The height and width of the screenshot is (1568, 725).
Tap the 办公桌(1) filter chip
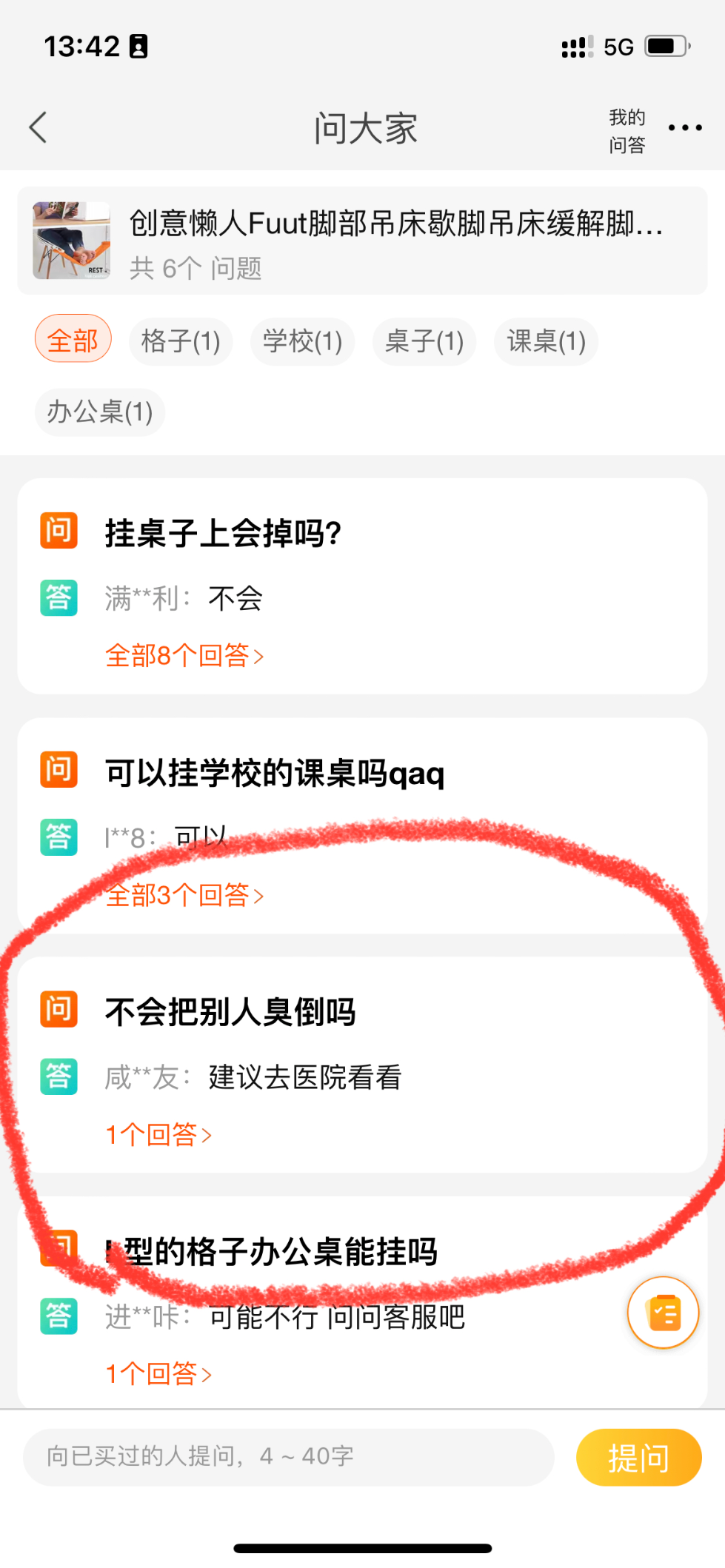(x=100, y=412)
